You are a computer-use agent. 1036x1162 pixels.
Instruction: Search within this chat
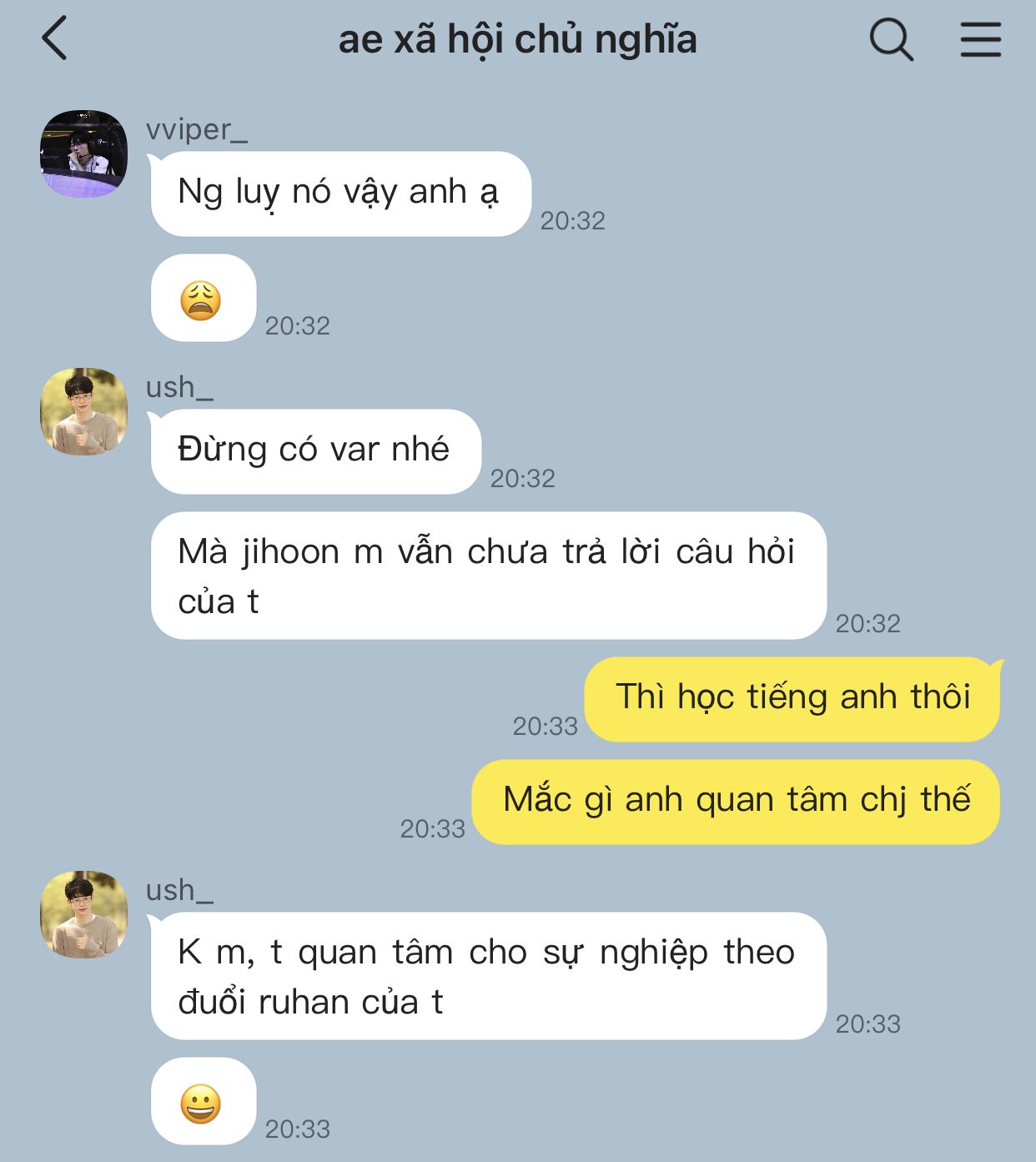click(x=891, y=39)
